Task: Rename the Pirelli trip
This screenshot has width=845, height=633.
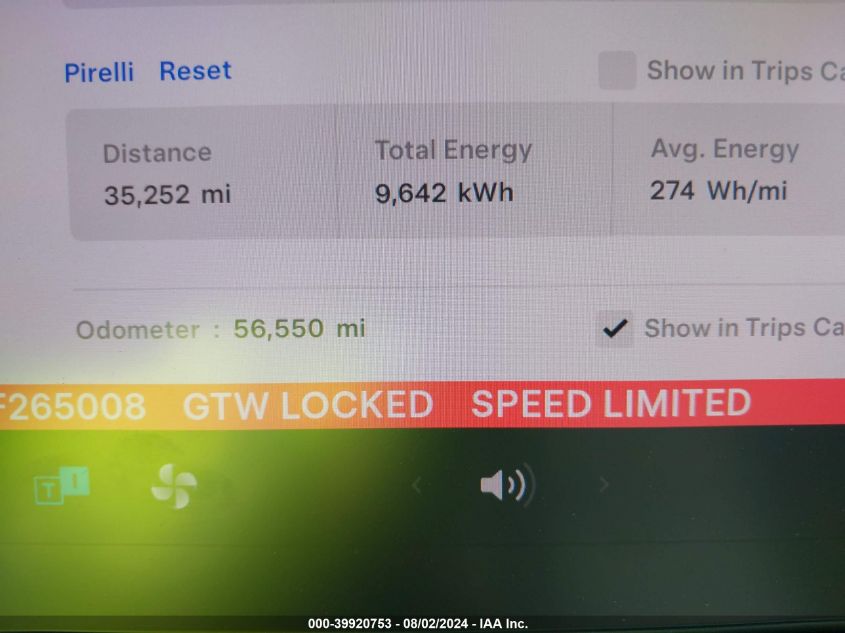Action: tap(98, 73)
